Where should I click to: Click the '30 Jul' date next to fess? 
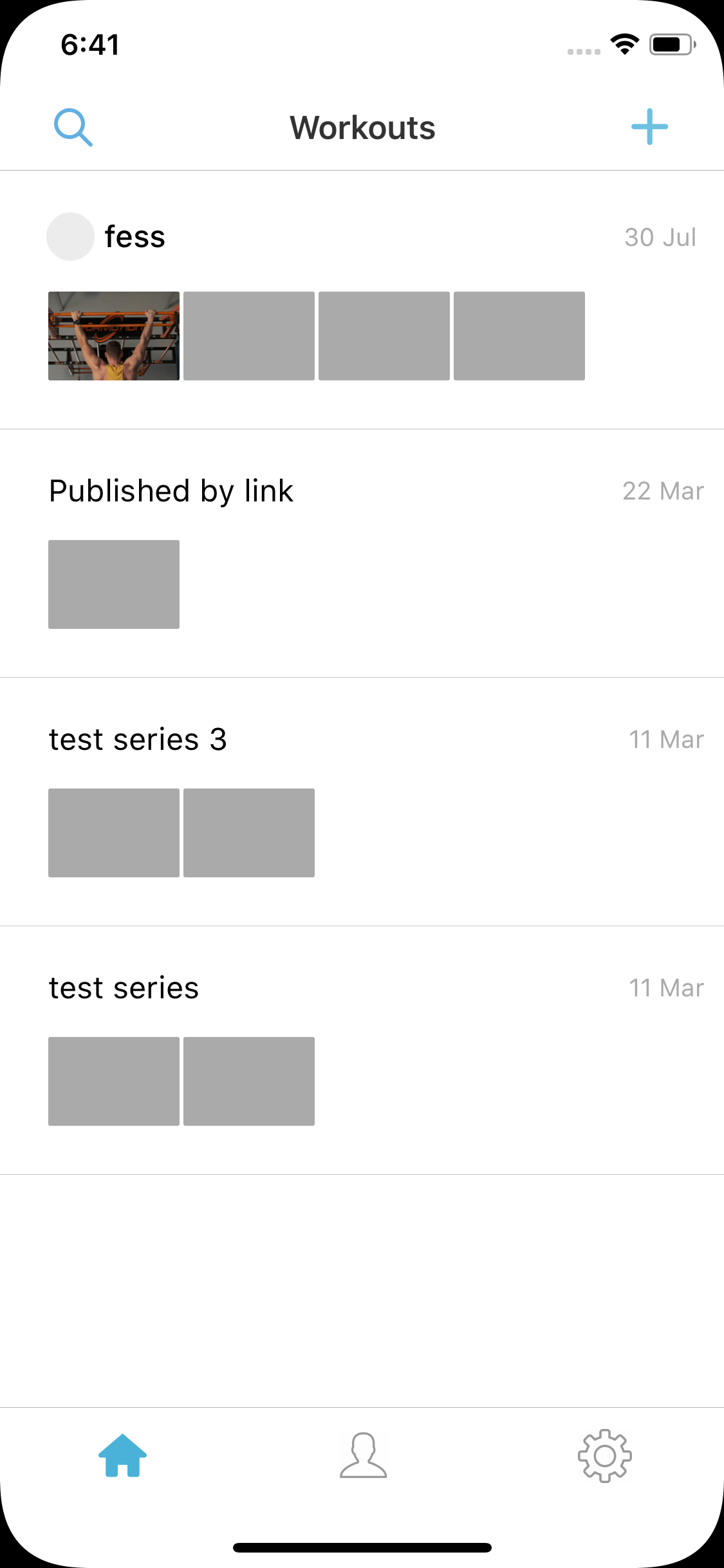point(660,237)
